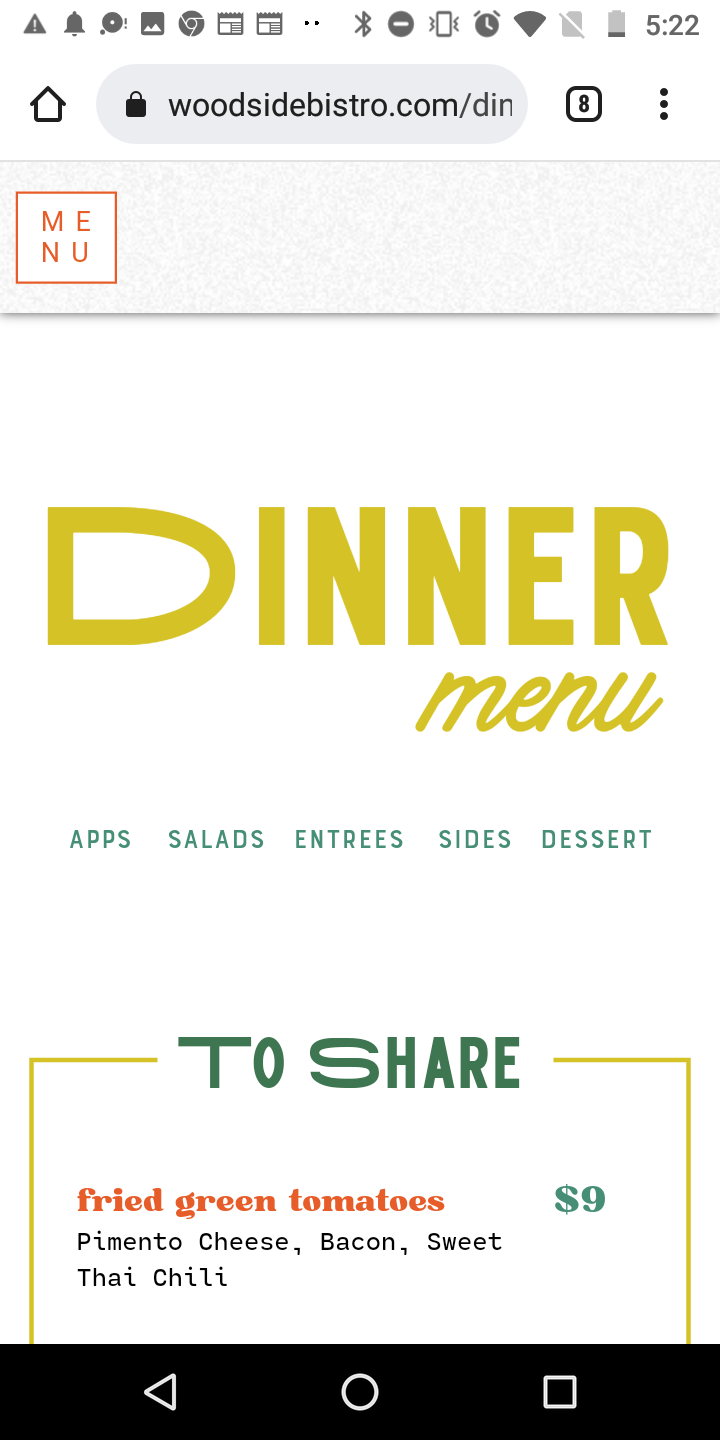The width and height of the screenshot is (720, 1440).
Task: Go back using system back button
Action: tap(160, 1391)
